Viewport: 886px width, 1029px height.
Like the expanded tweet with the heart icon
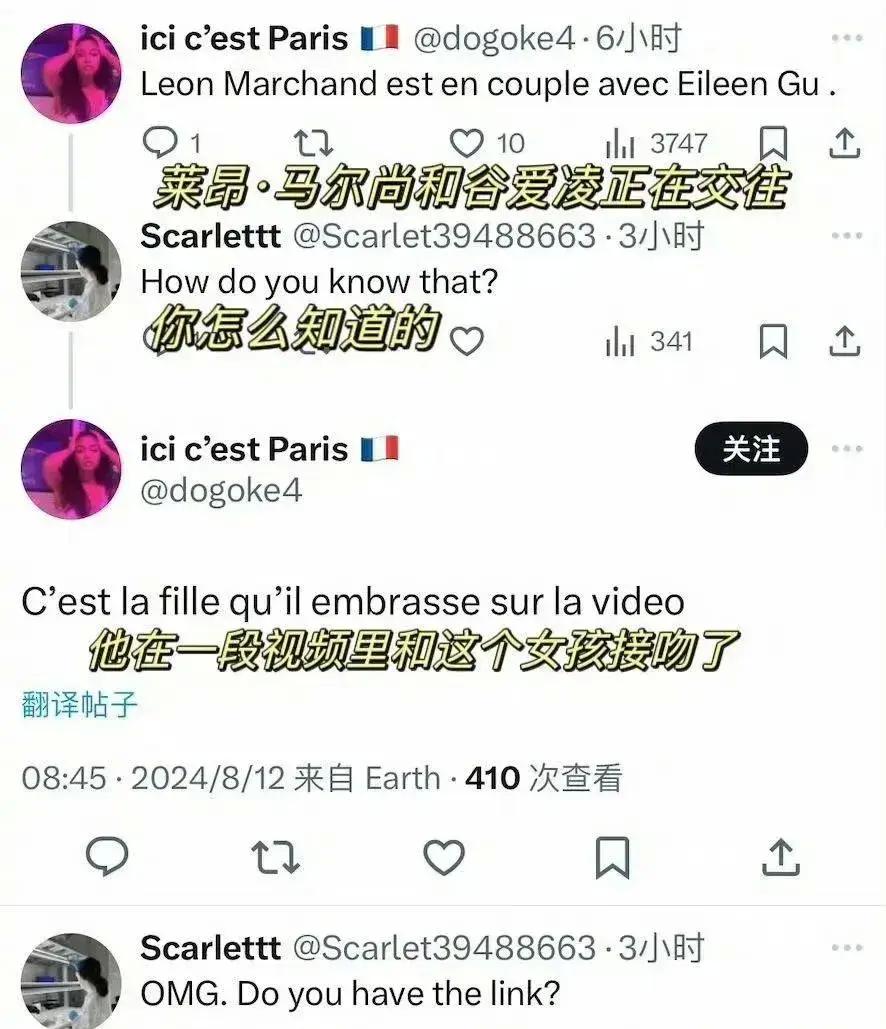pos(443,857)
